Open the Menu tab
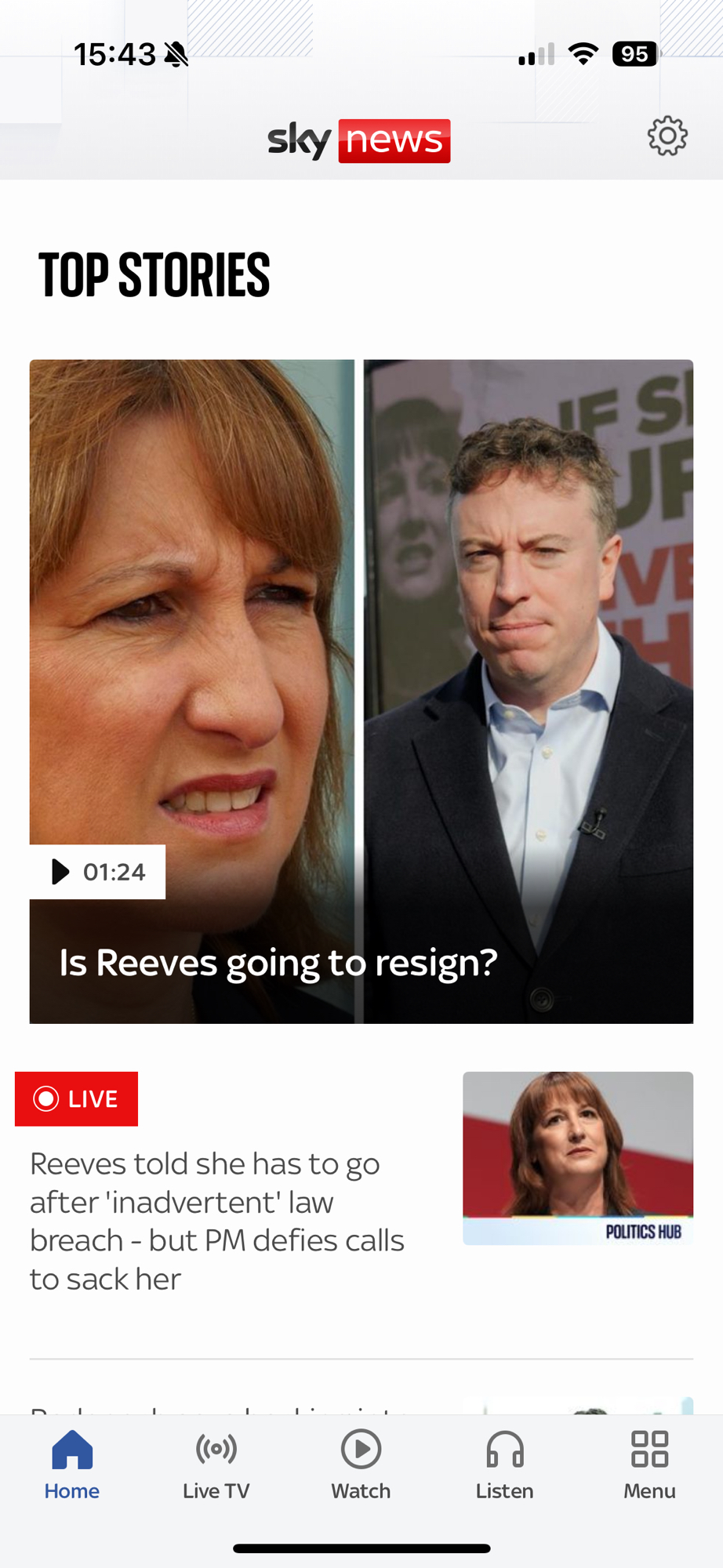The height and width of the screenshot is (1568, 723). tap(649, 1465)
